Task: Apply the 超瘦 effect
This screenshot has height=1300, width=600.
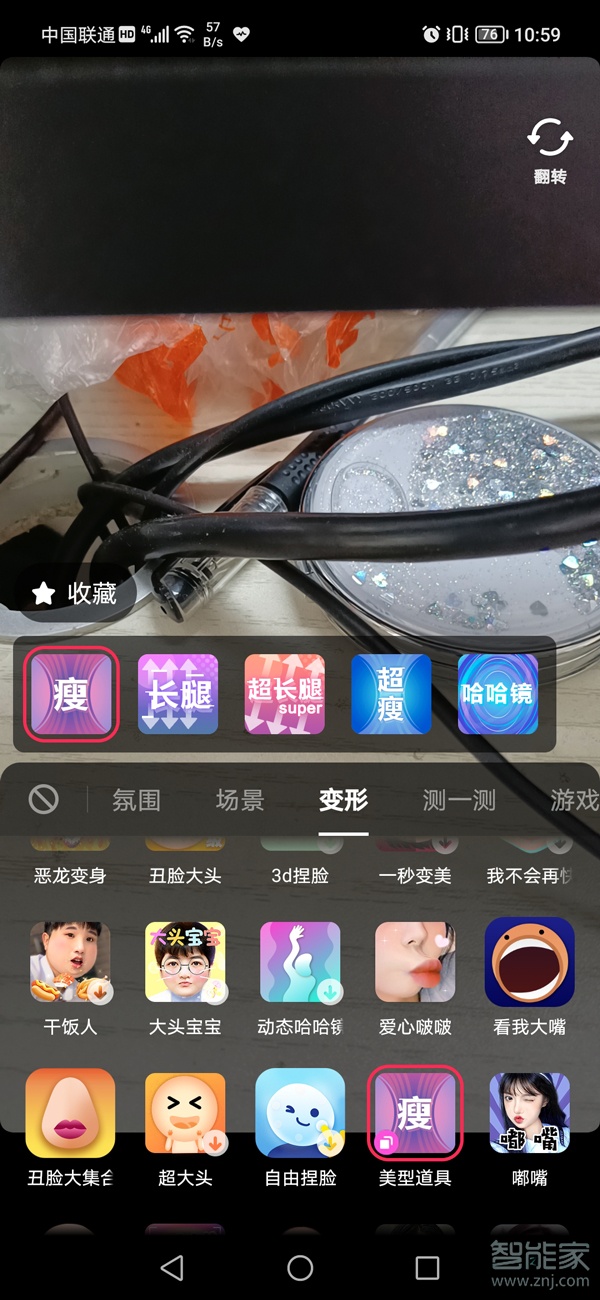Action: pyautogui.click(x=391, y=694)
